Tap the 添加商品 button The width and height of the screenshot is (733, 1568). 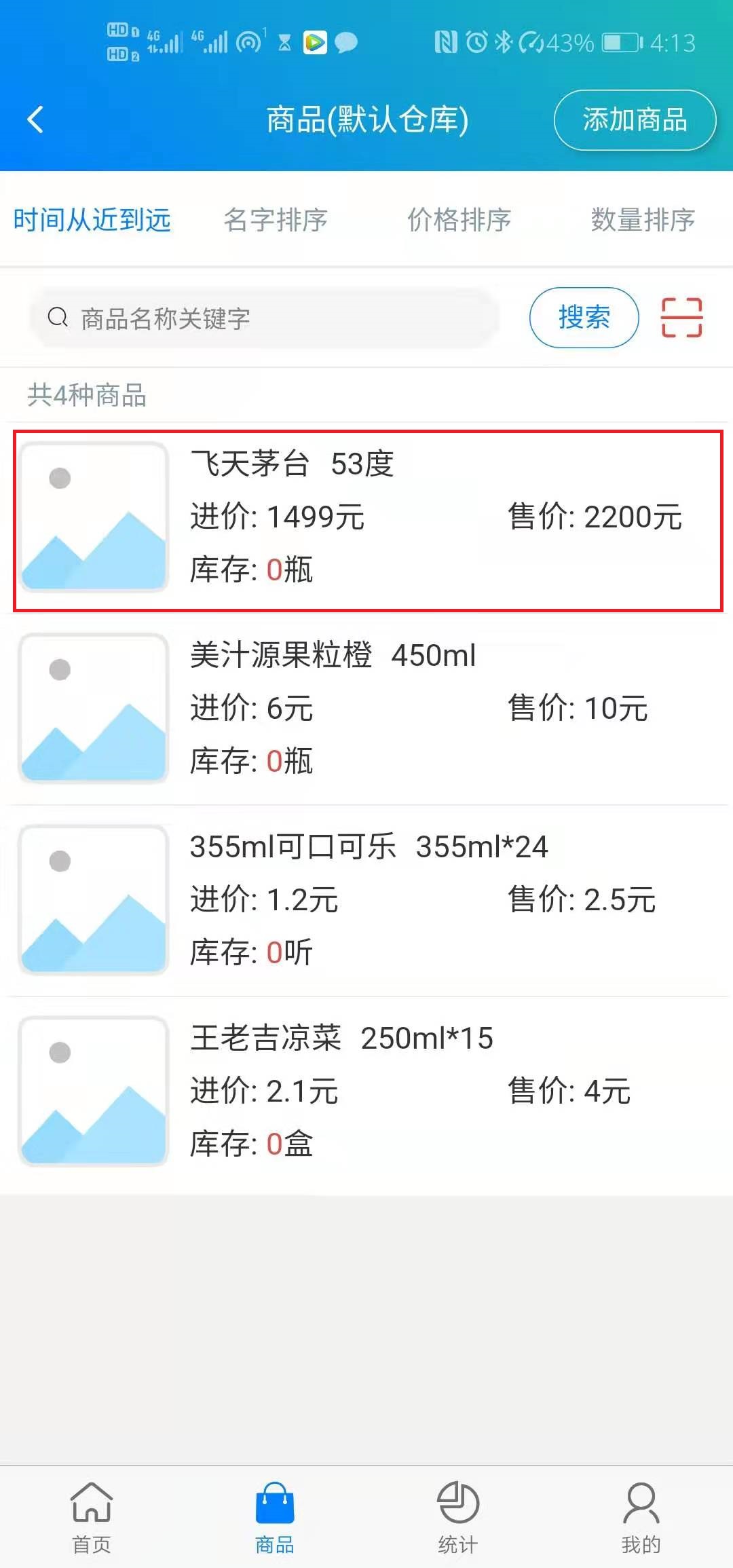coord(635,120)
